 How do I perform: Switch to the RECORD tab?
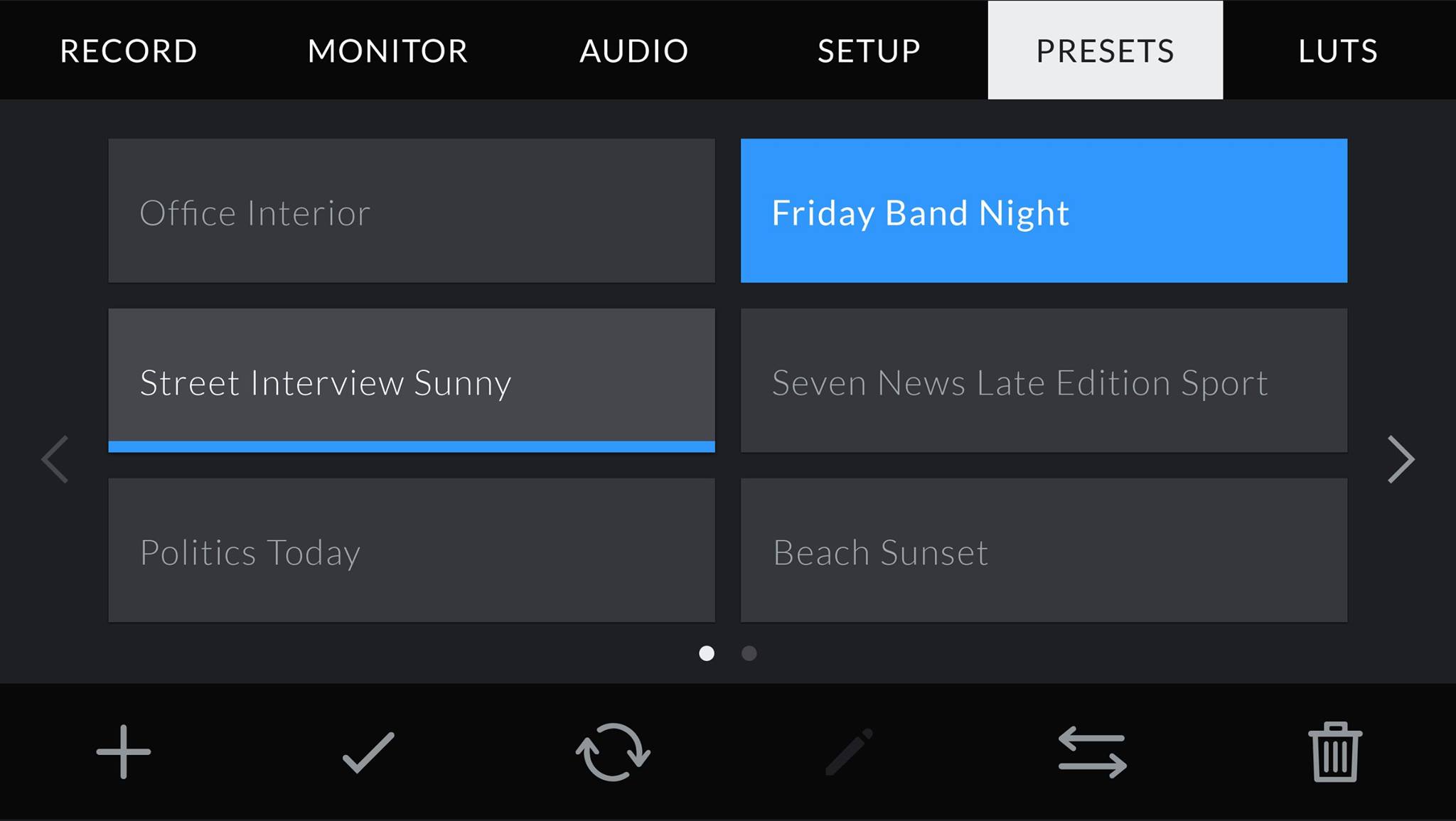pos(128,50)
